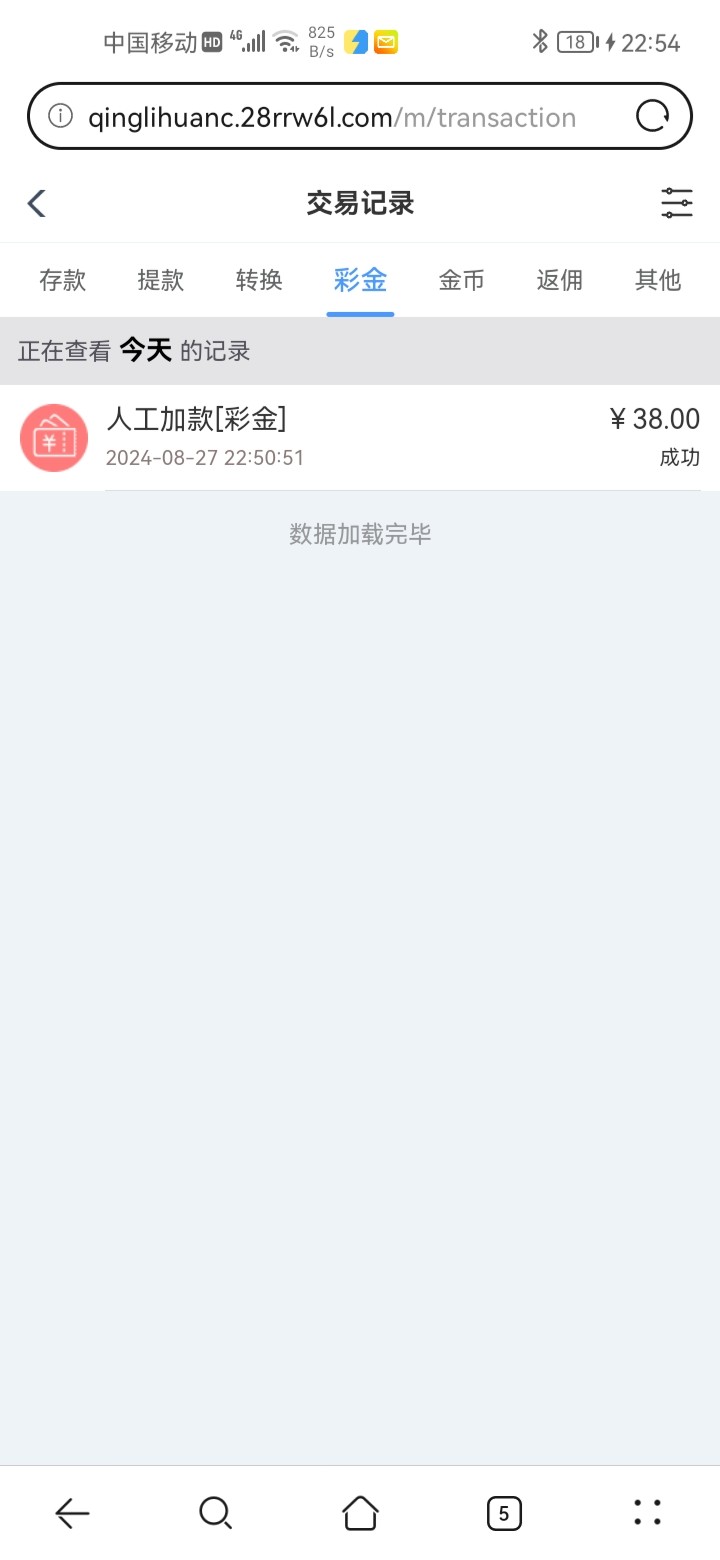Switch to the 提款 tab

pyautogui.click(x=160, y=280)
